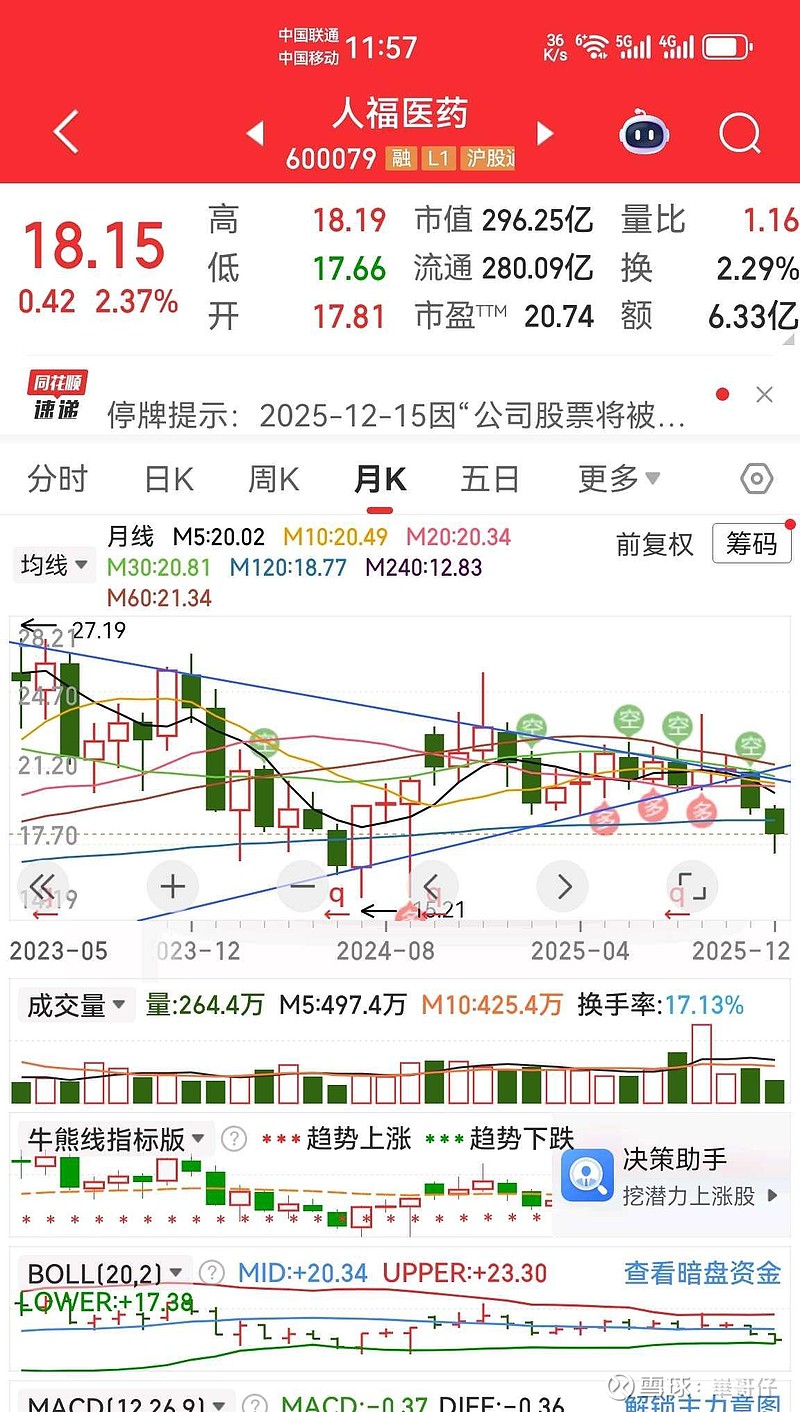
Task: Tap the right arrow to pan chart forward
Action: coord(562,886)
